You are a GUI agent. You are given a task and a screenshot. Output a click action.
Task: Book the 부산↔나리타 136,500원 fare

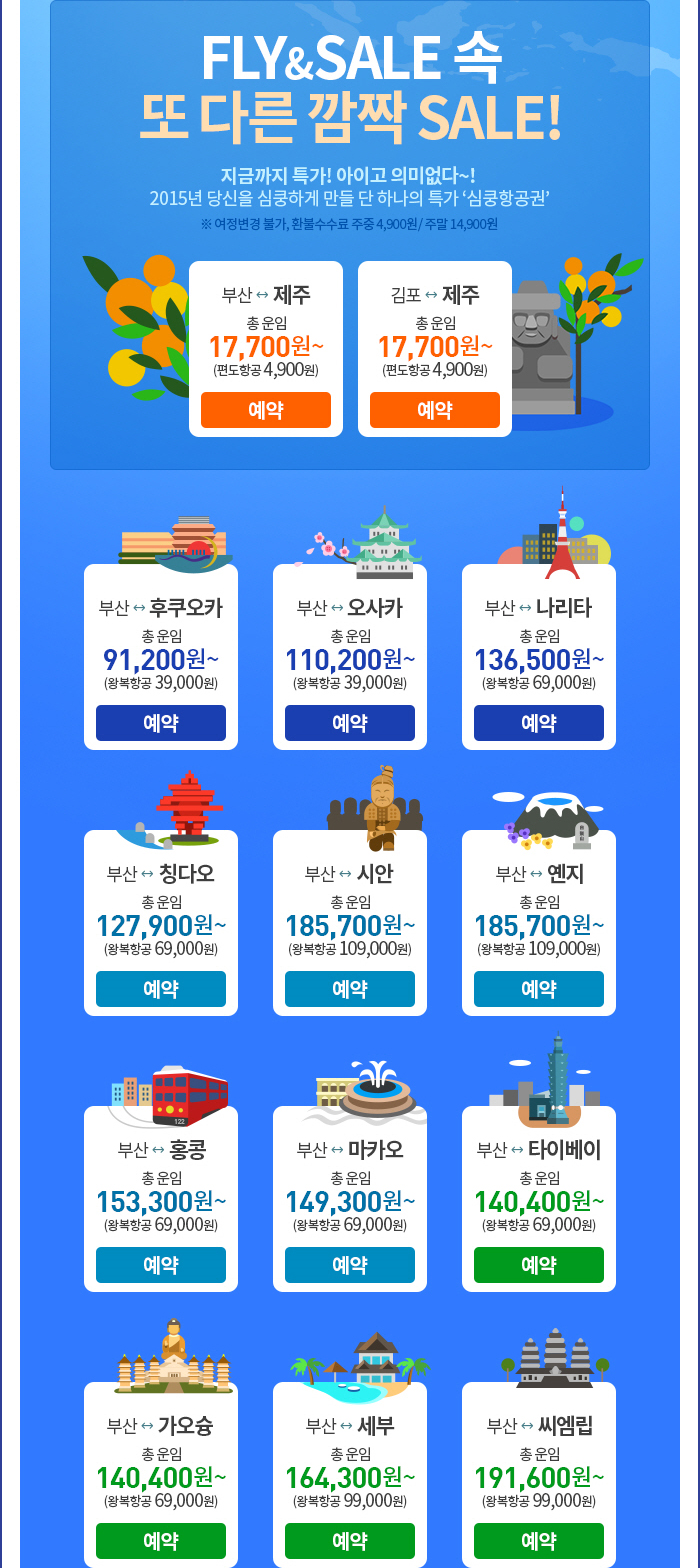[x=539, y=723]
